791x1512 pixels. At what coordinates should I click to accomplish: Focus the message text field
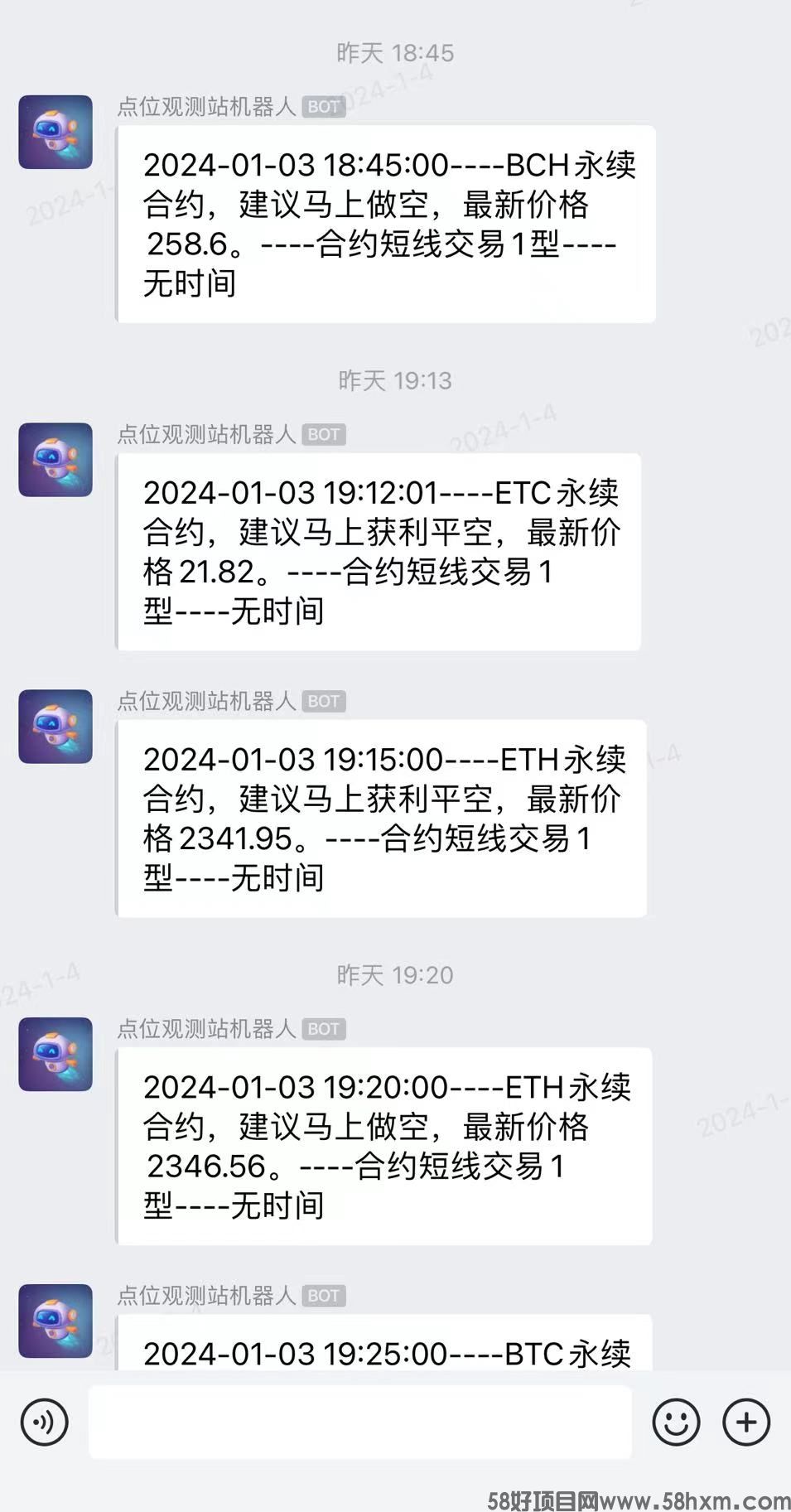pos(360,1423)
